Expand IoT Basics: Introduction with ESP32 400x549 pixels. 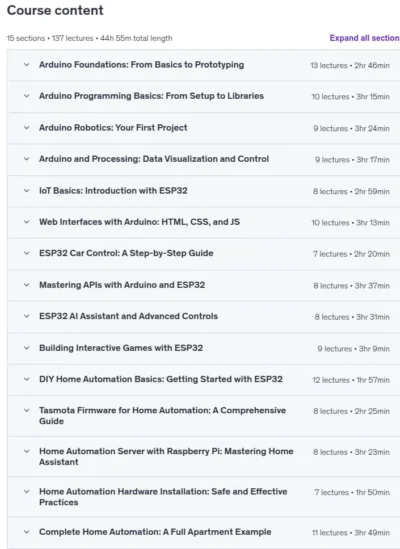(x=204, y=191)
